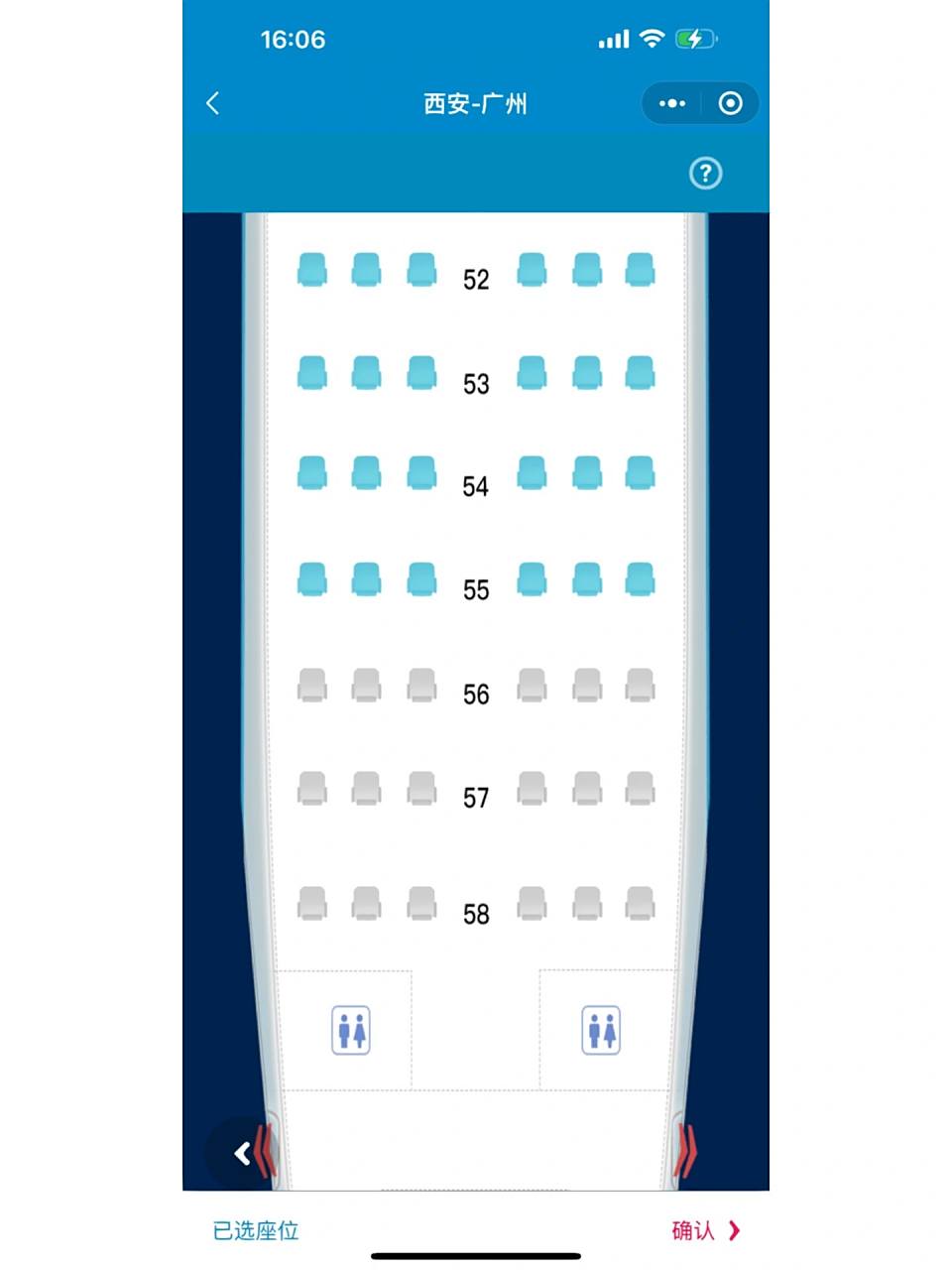View 已选座位 selected seats
The width and height of the screenshot is (952, 1270).
[256, 1230]
